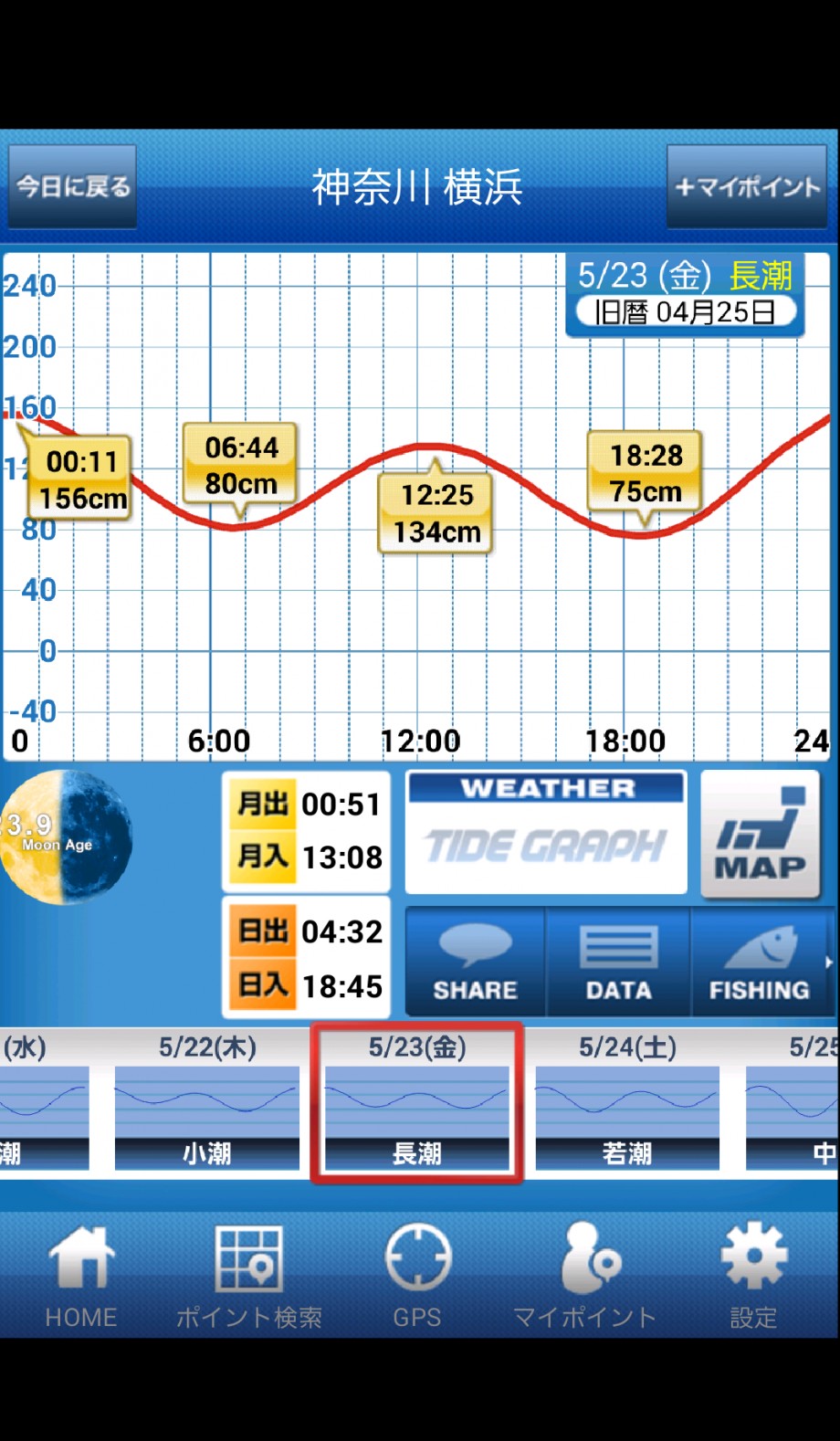This screenshot has width=840, height=1441.
Task: Open the マイポイント tab
Action: [x=584, y=1276]
